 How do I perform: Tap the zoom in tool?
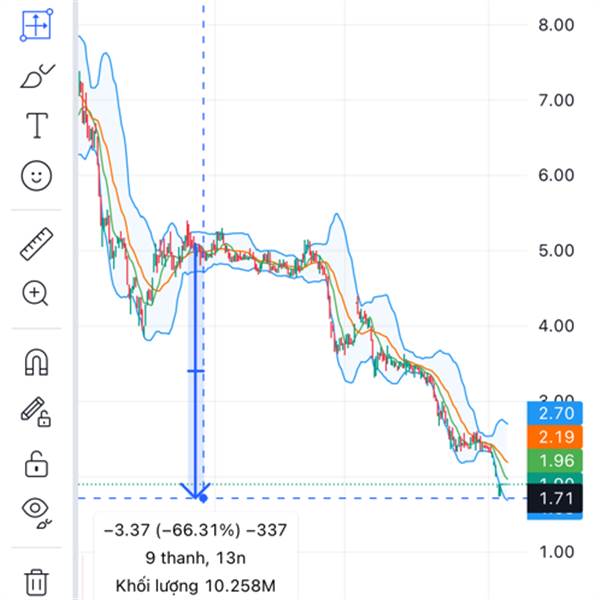coord(37,293)
